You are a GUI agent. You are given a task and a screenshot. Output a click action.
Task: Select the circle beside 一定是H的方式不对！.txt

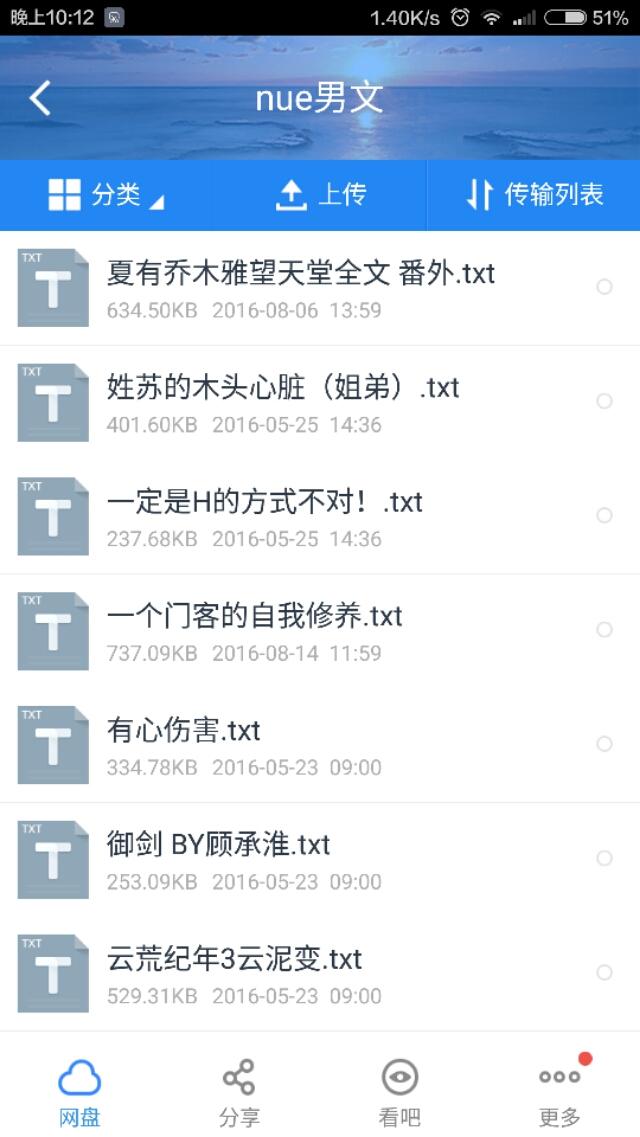coord(604,516)
